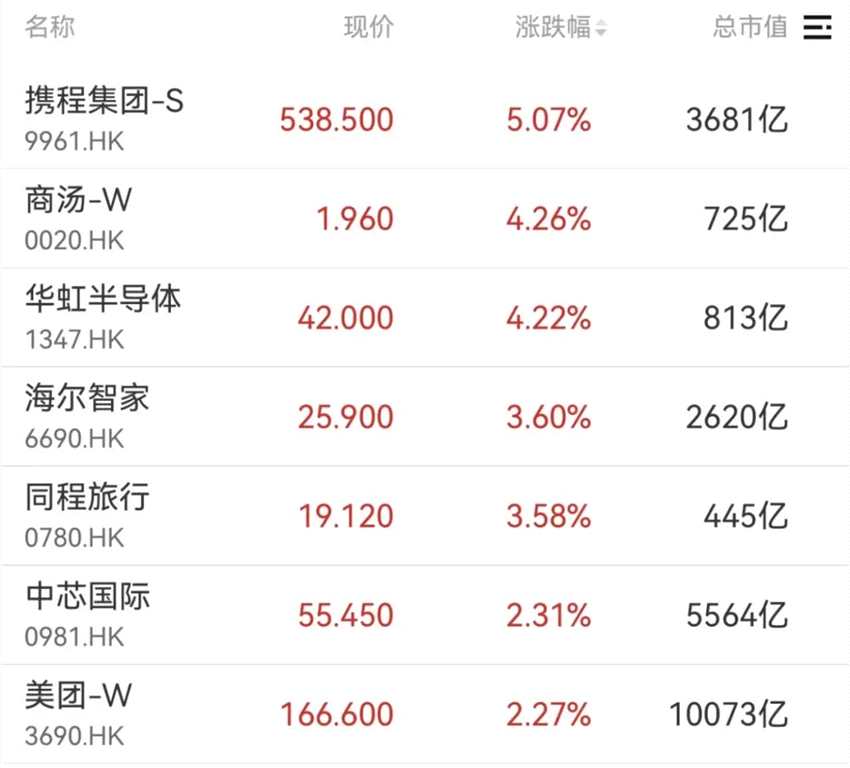Open 商汤-W stock details

click(x=78, y=201)
